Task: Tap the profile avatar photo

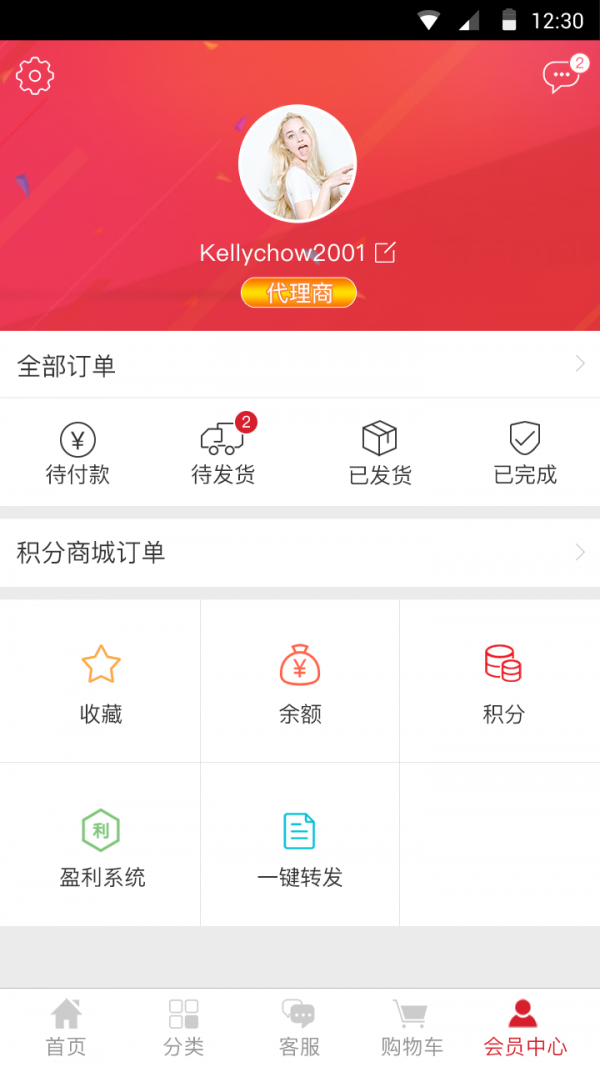Action: pos(298,163)
